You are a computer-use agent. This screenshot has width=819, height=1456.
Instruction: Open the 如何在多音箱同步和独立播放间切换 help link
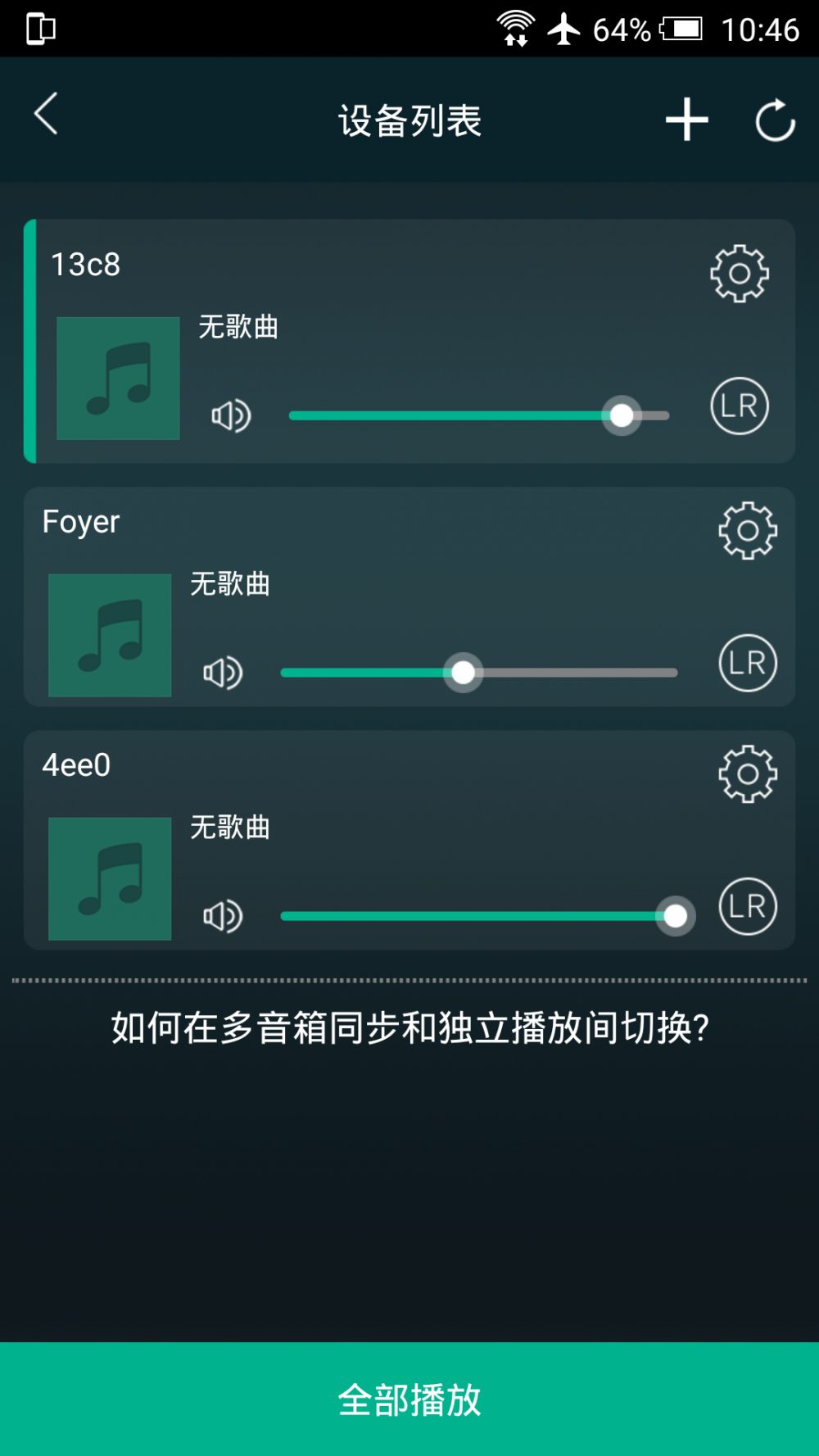(x=410, y=1027)
